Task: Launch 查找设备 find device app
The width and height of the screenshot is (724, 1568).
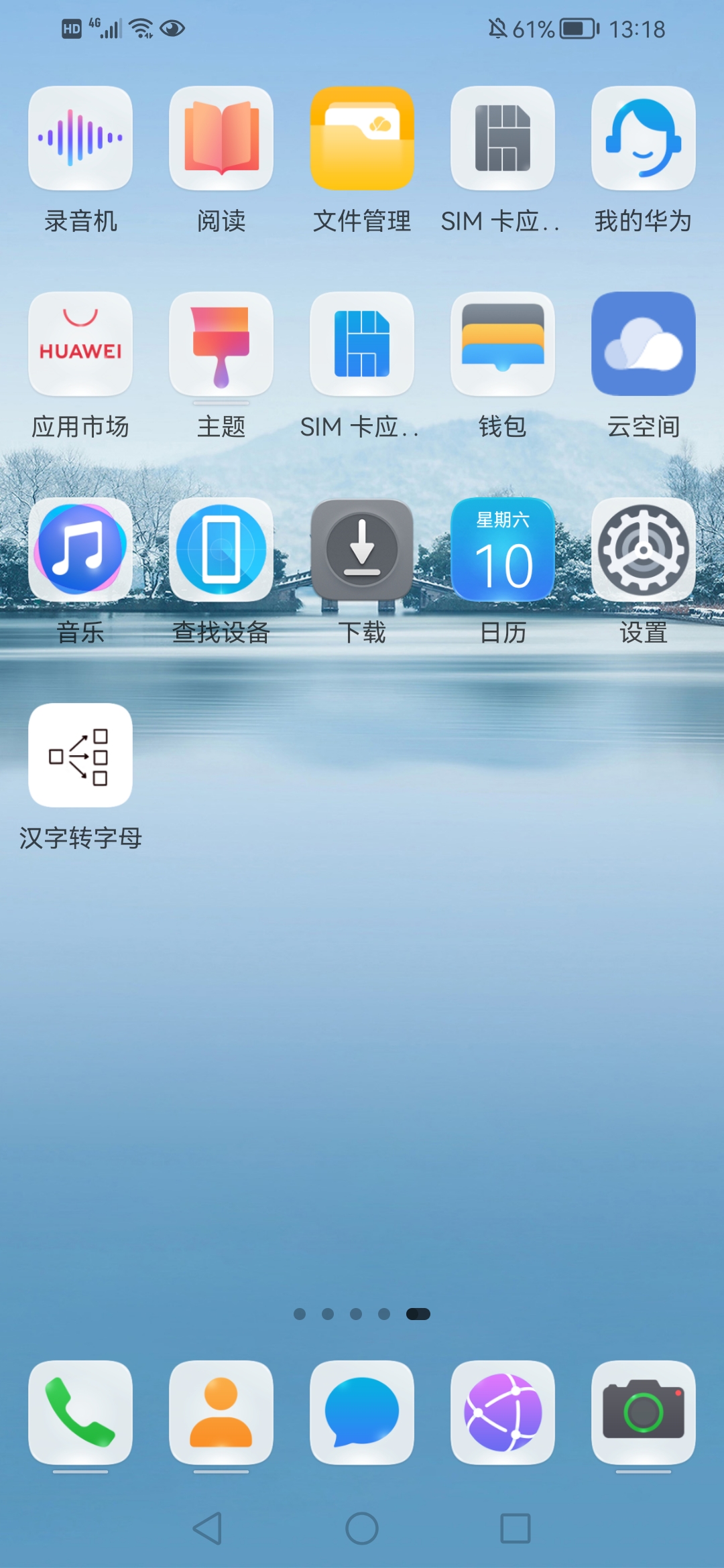Action: (221, 549)
